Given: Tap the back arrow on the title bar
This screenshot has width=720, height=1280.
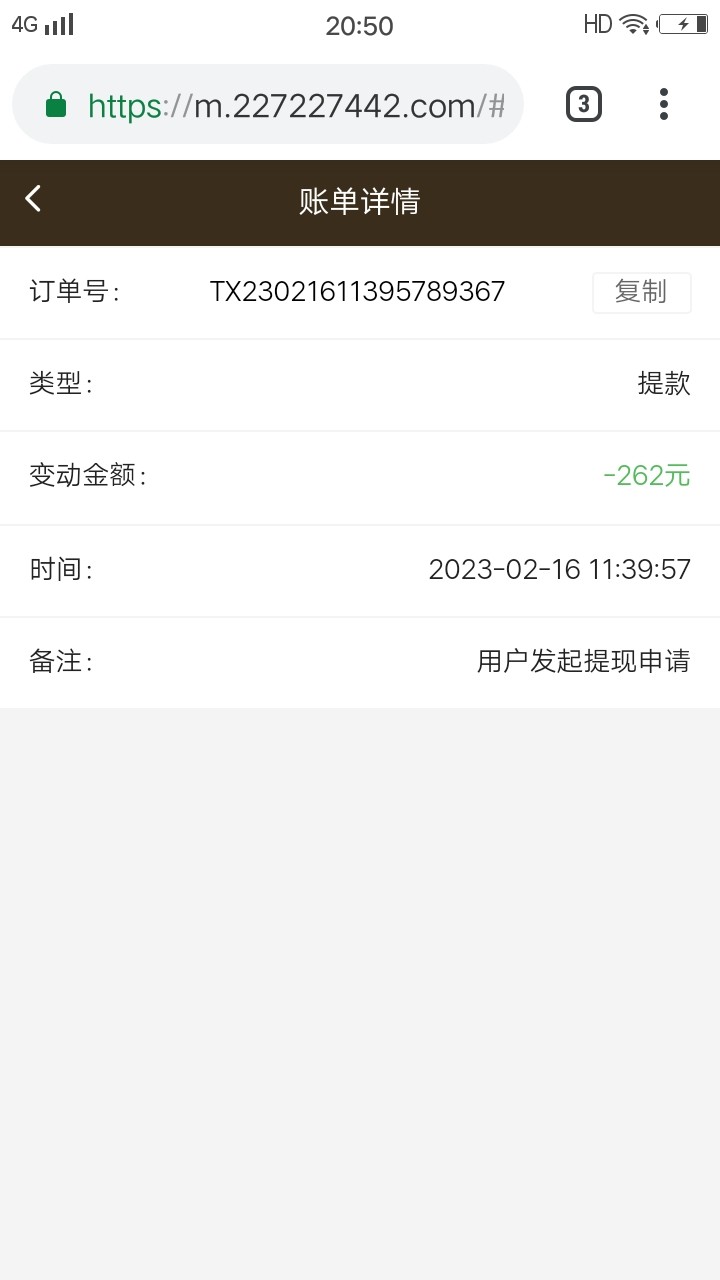Looking at the screenshot, I should click(x=33, y=199).
